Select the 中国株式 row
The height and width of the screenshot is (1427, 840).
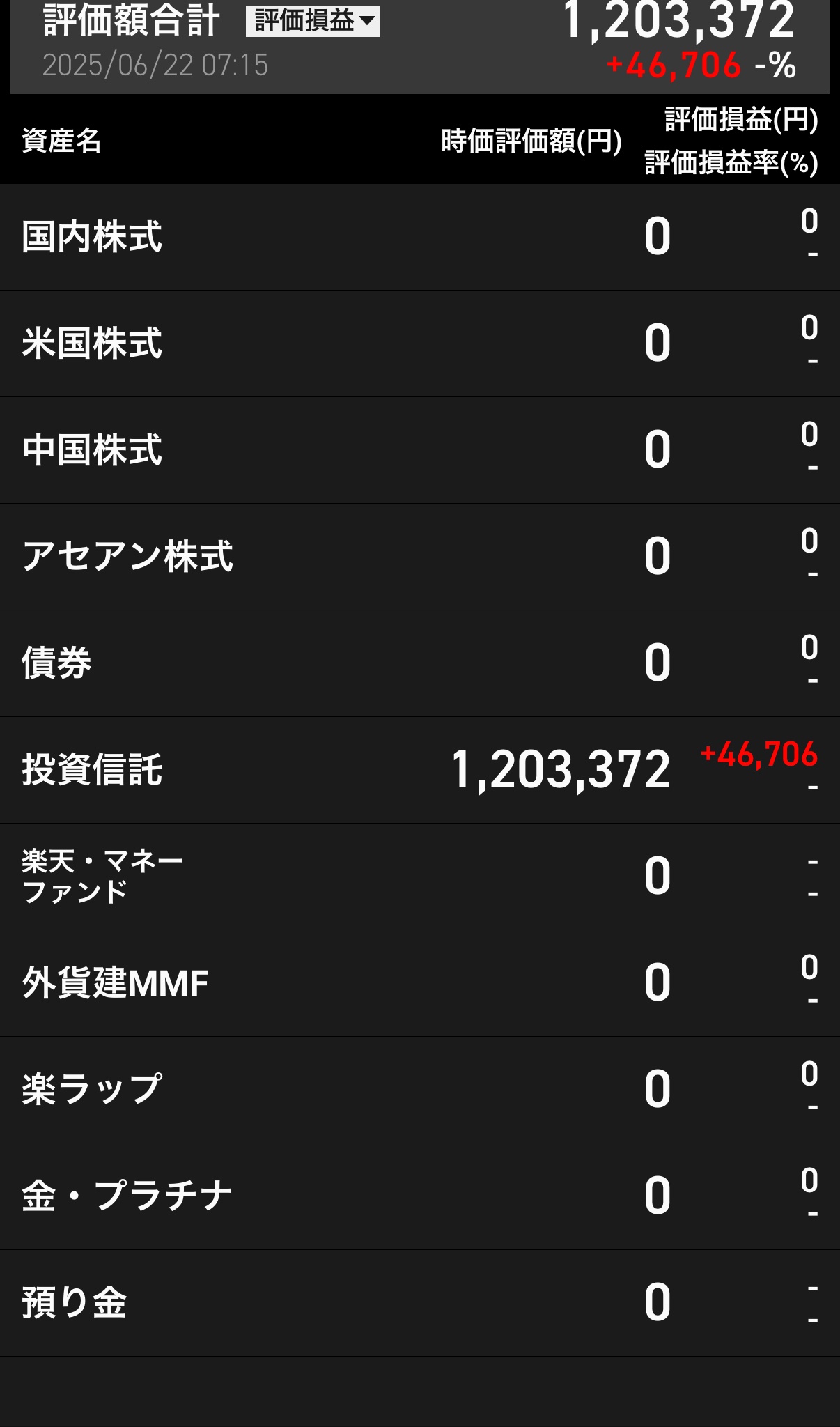click(420, 451)
